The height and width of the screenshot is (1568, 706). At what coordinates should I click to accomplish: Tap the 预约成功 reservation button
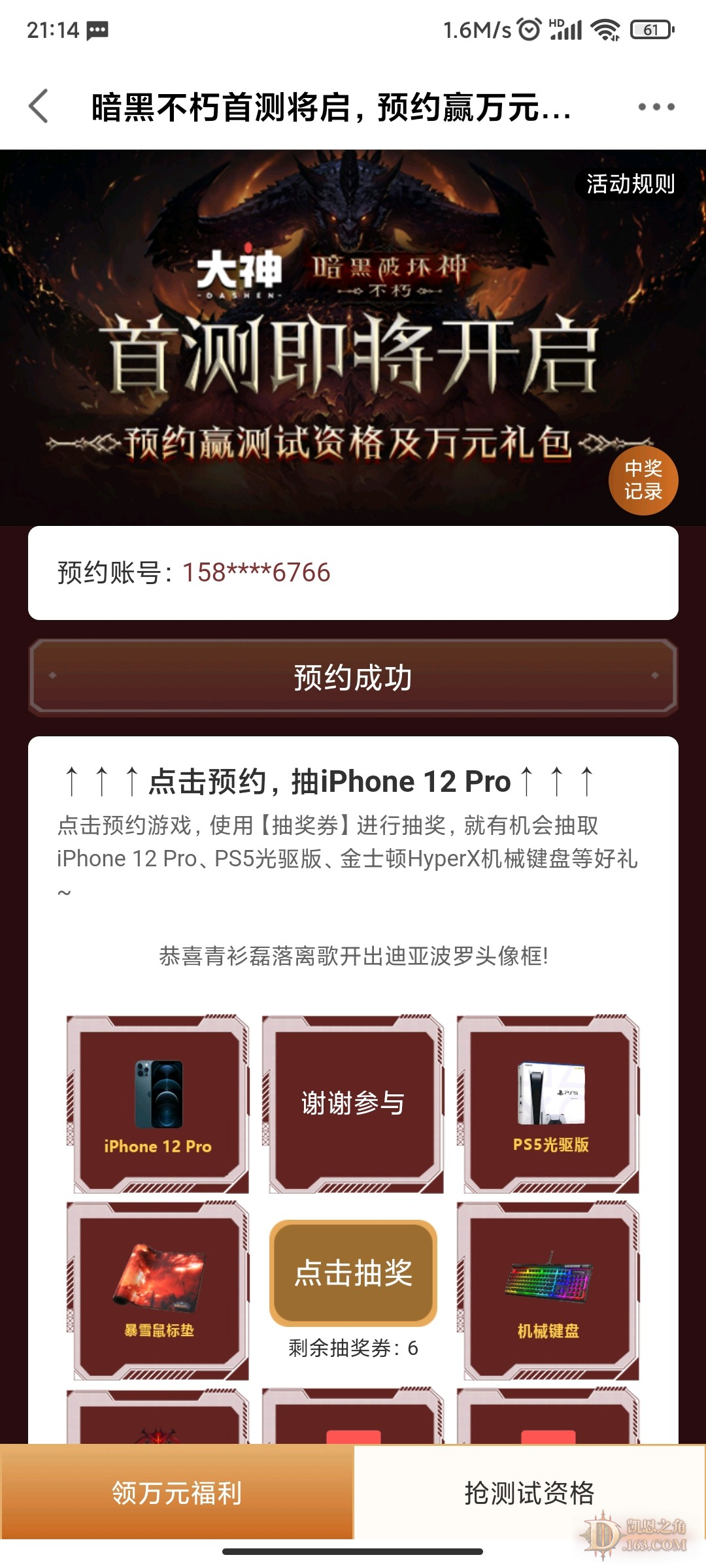click(353, 678)
